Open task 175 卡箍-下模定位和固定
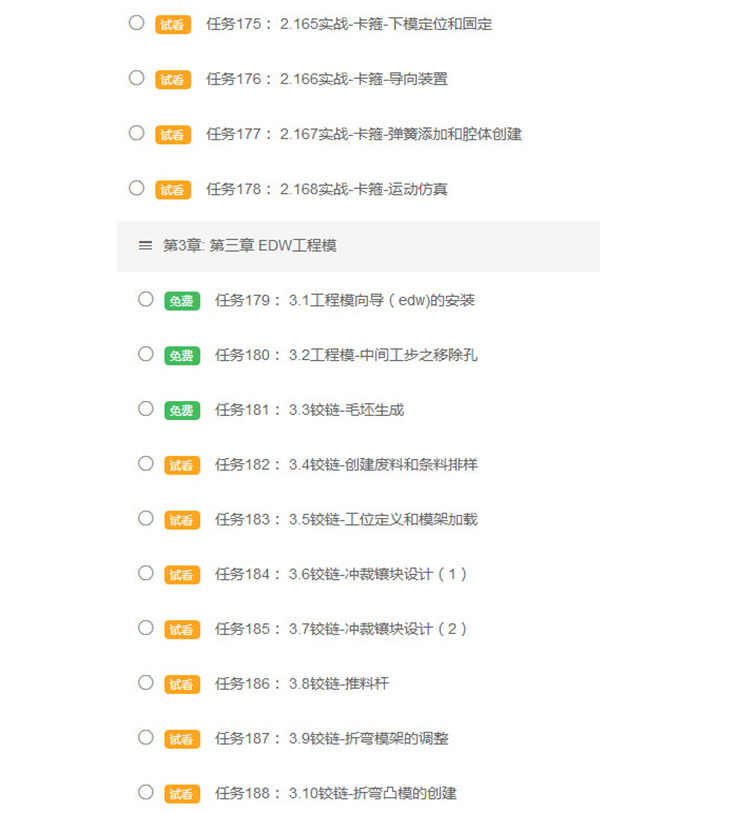 tap(348, 24)
